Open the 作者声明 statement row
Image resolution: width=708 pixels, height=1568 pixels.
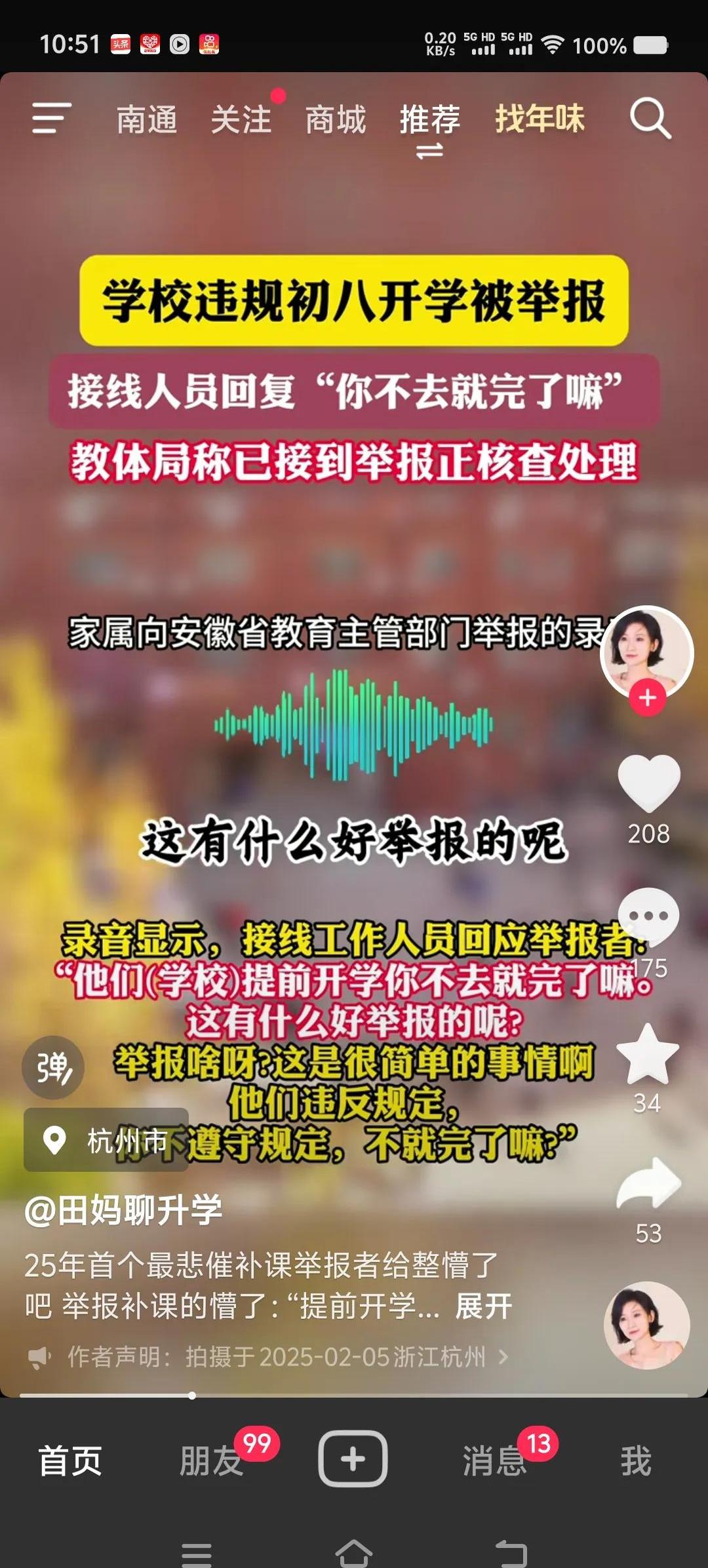(267, 1356)
